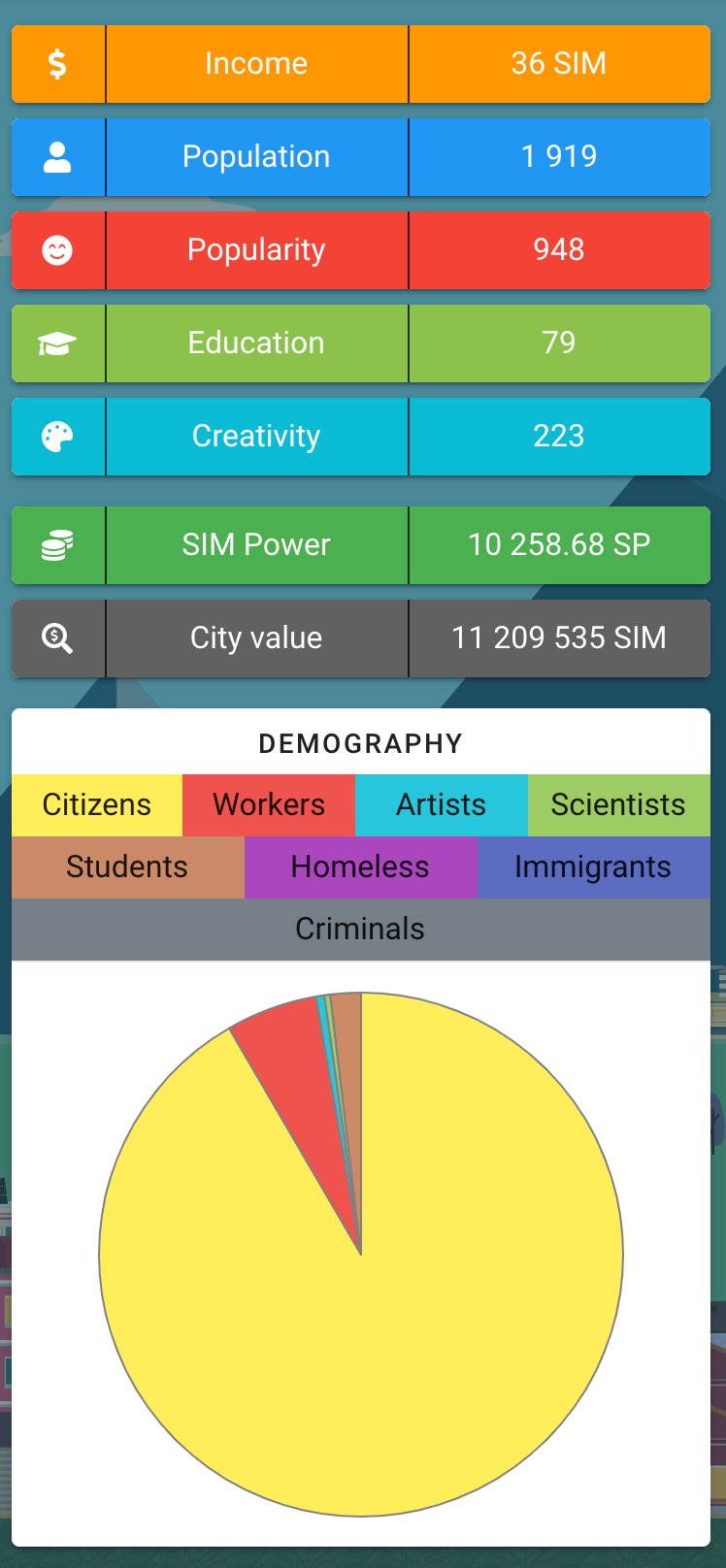This screenshot has width=726, height=1568.
Task: View the Creativity stat row
Action: (361, 437)
